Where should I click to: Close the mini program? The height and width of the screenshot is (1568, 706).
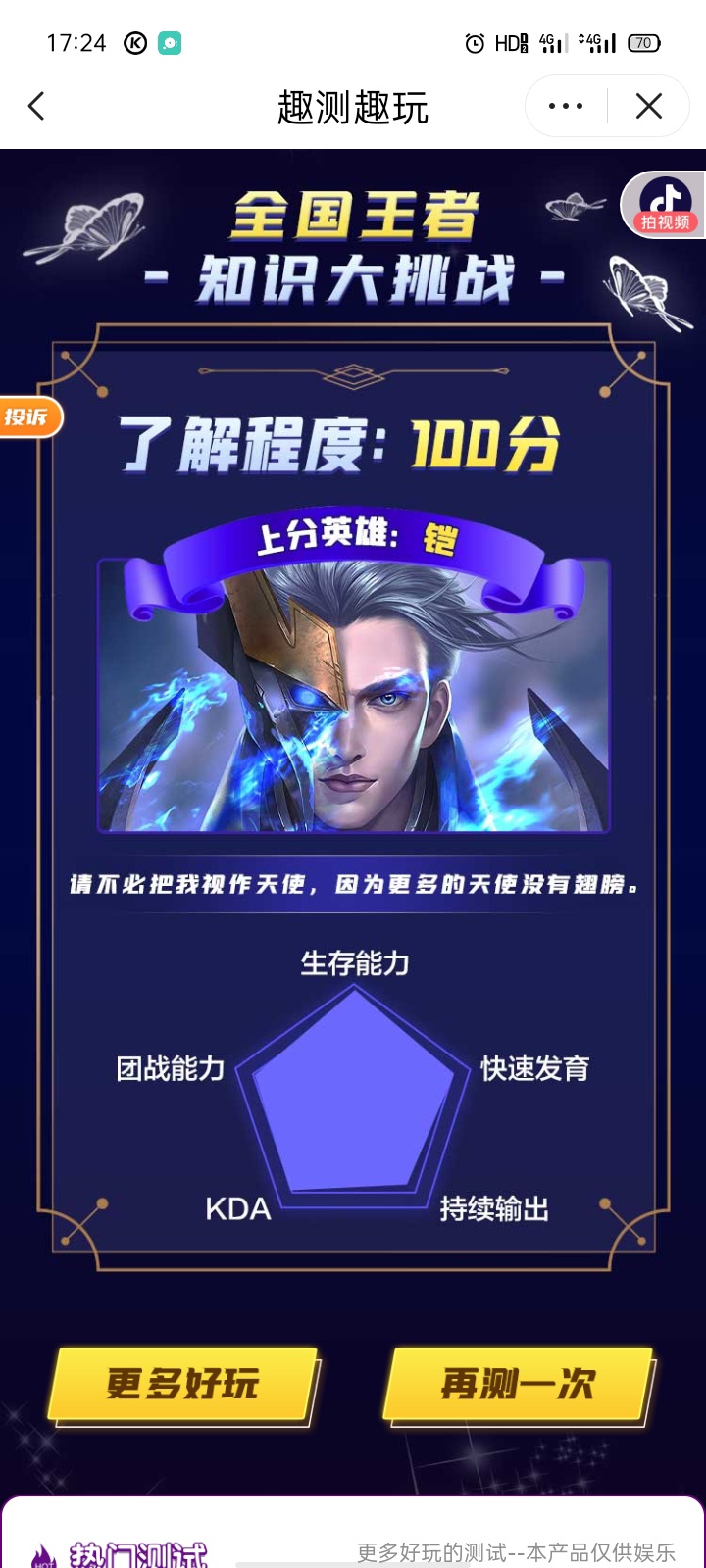point(649,106)
